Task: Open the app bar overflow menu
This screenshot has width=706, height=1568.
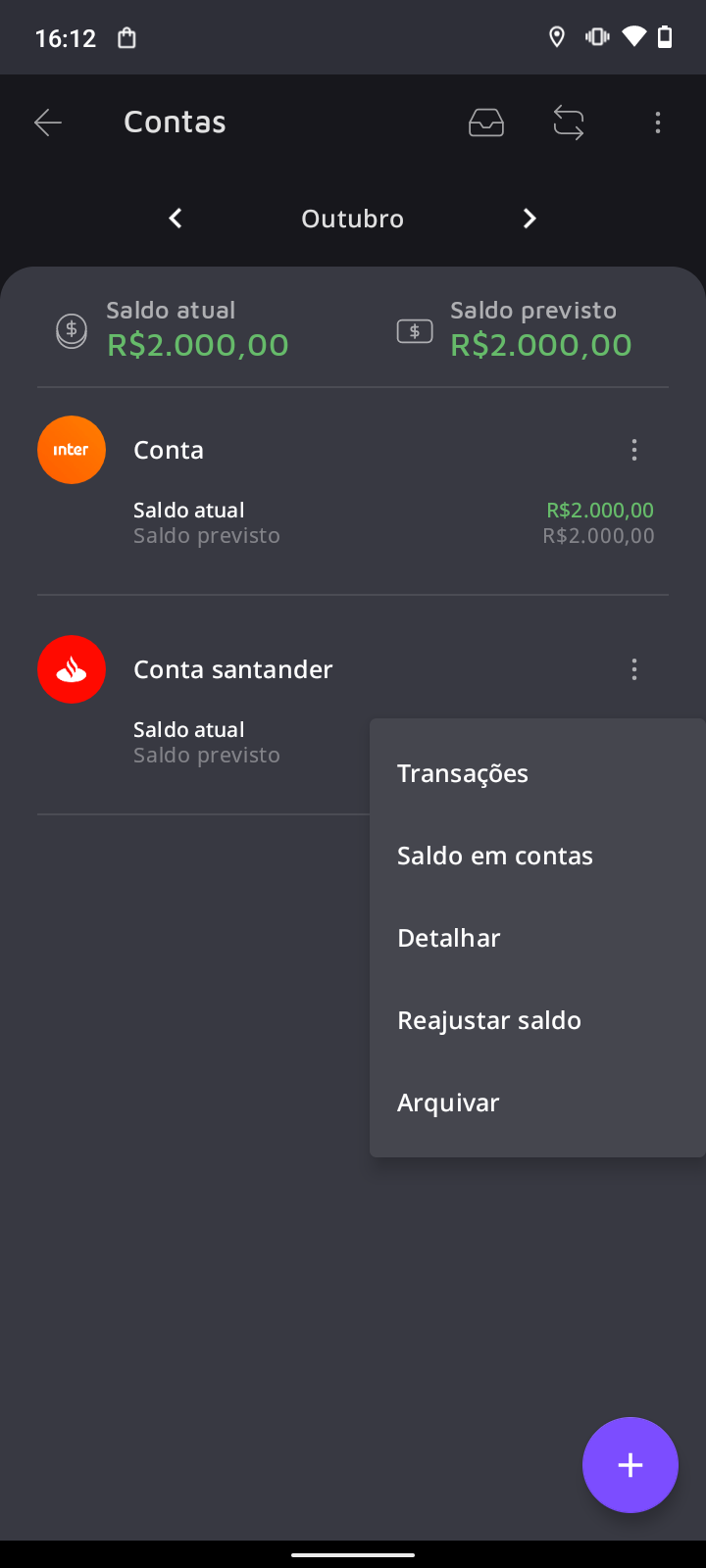Action: tap(658, 122)
